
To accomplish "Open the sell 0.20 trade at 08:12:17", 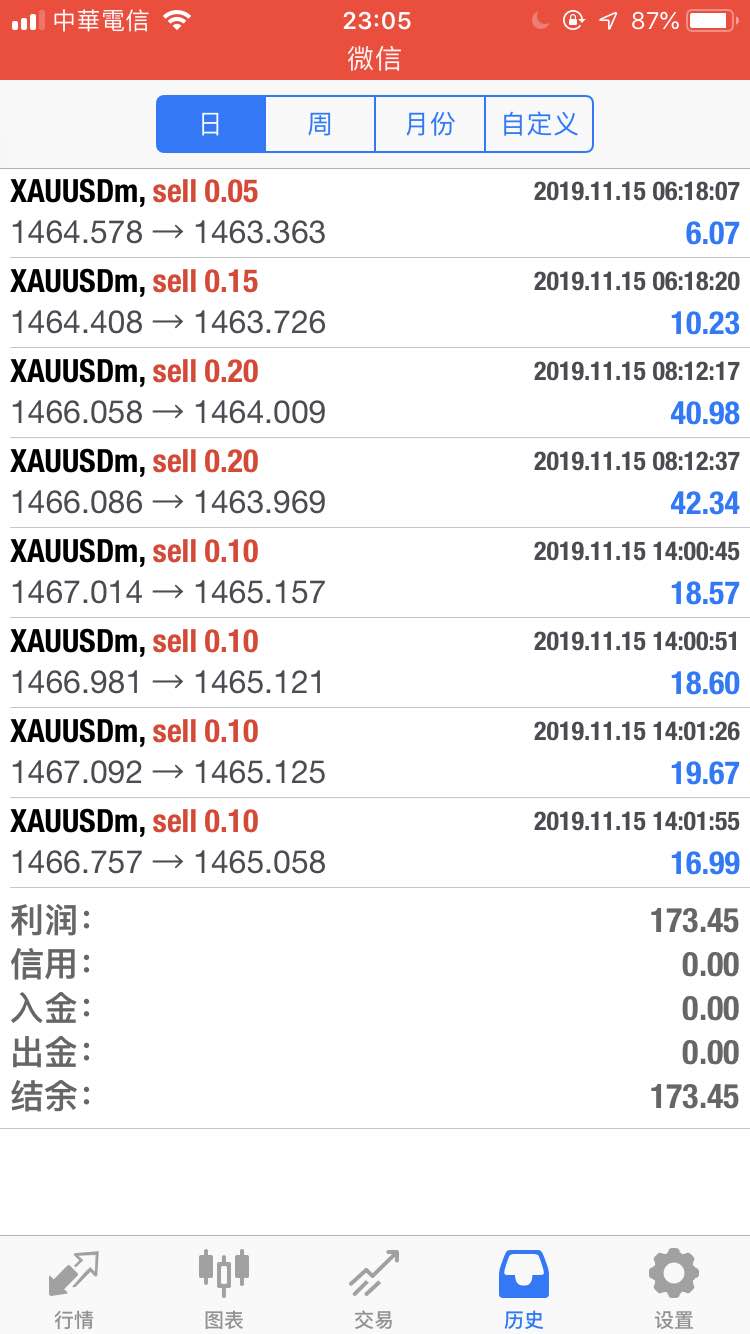I will tap(375, 393).
